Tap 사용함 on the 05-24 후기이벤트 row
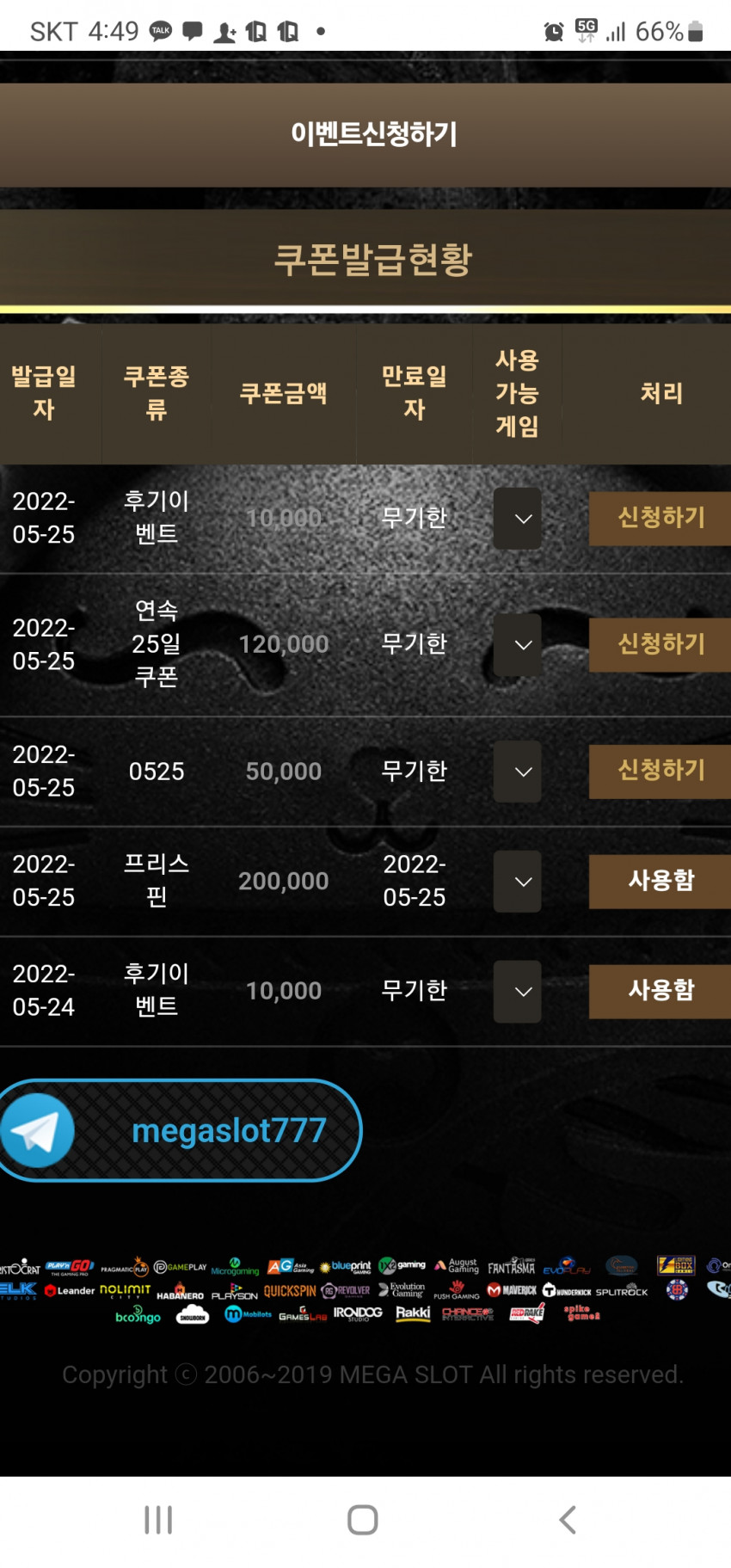Screen dimensions: 731x1568 660,991
